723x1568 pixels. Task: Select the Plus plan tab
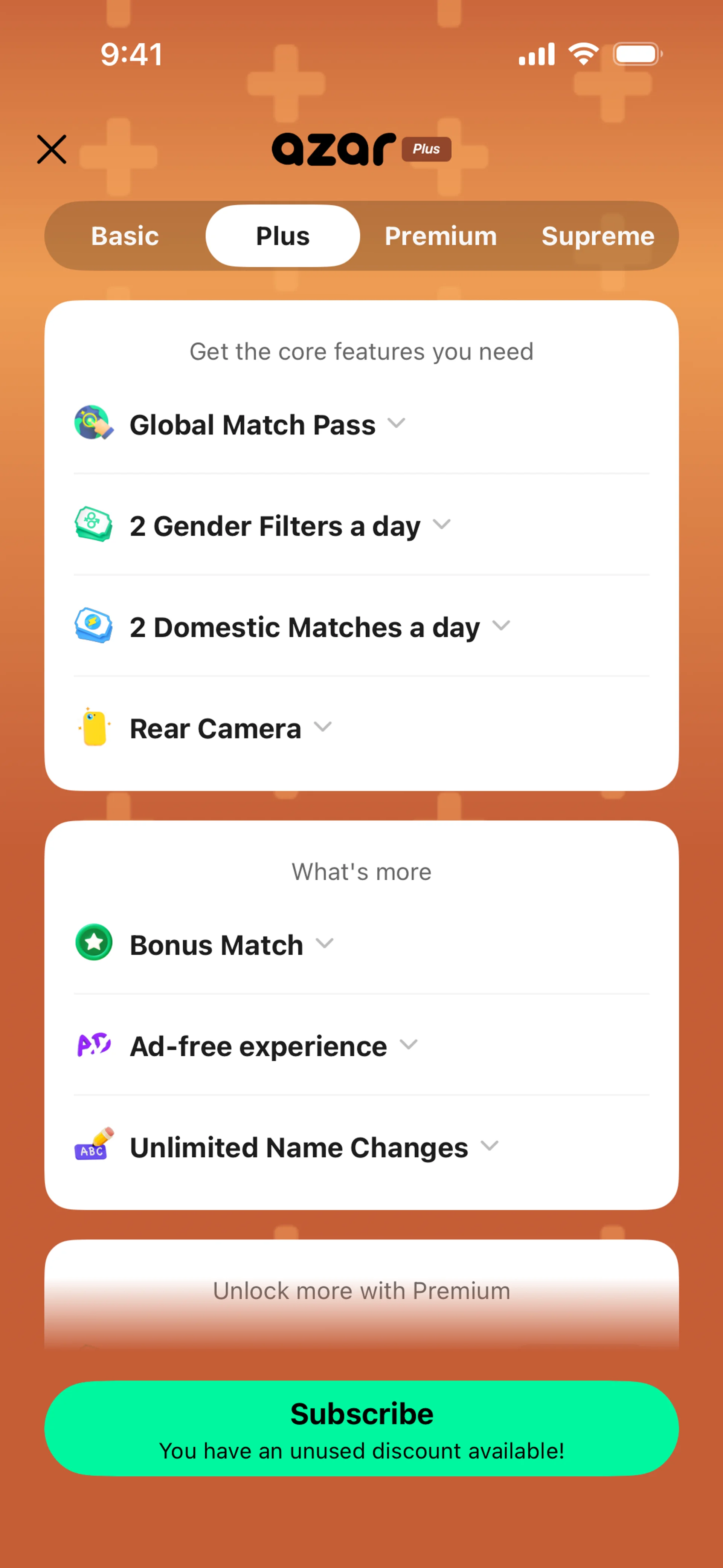[282, 236]
